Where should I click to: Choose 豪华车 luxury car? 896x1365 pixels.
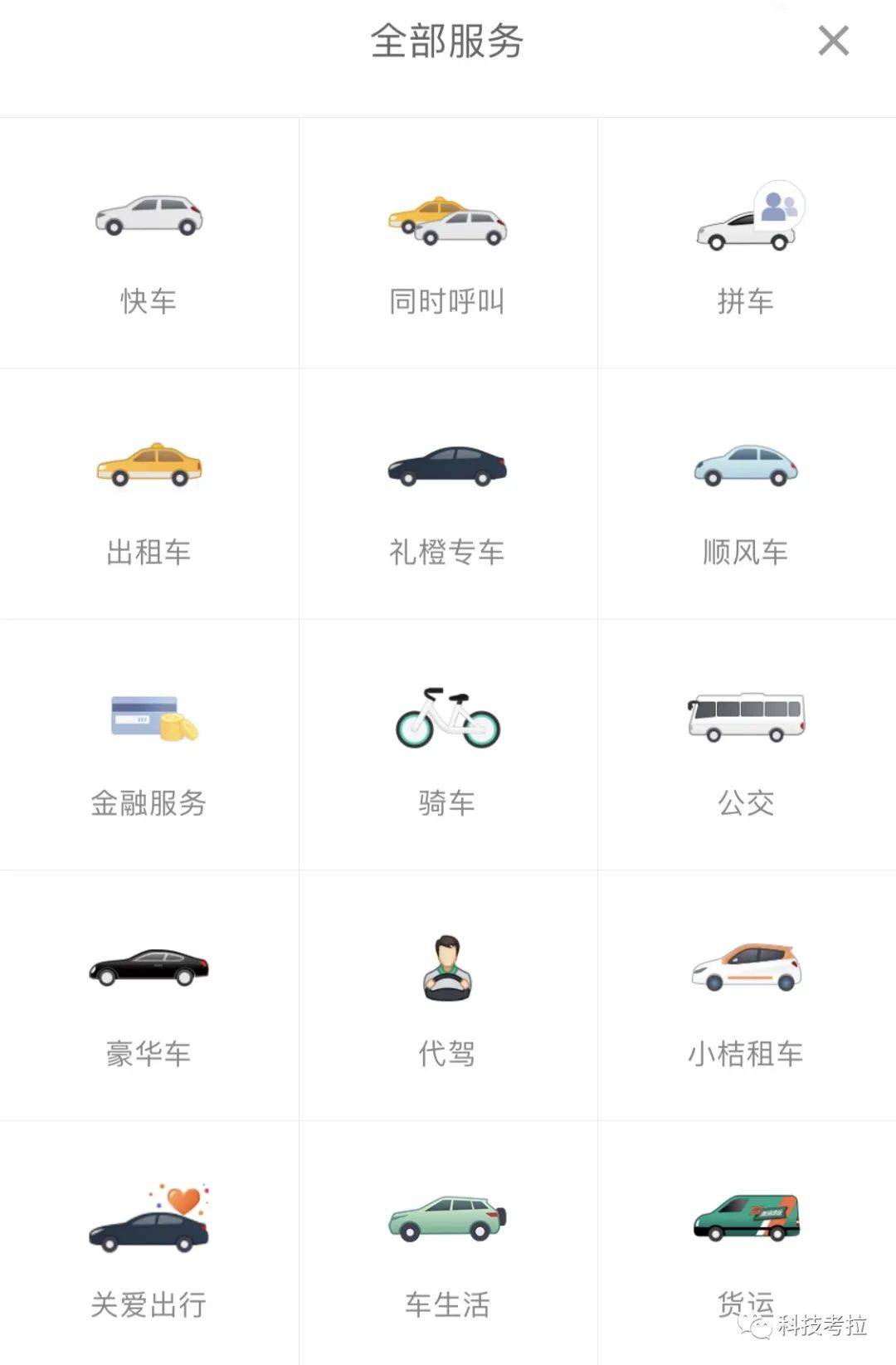click(149, 997)
